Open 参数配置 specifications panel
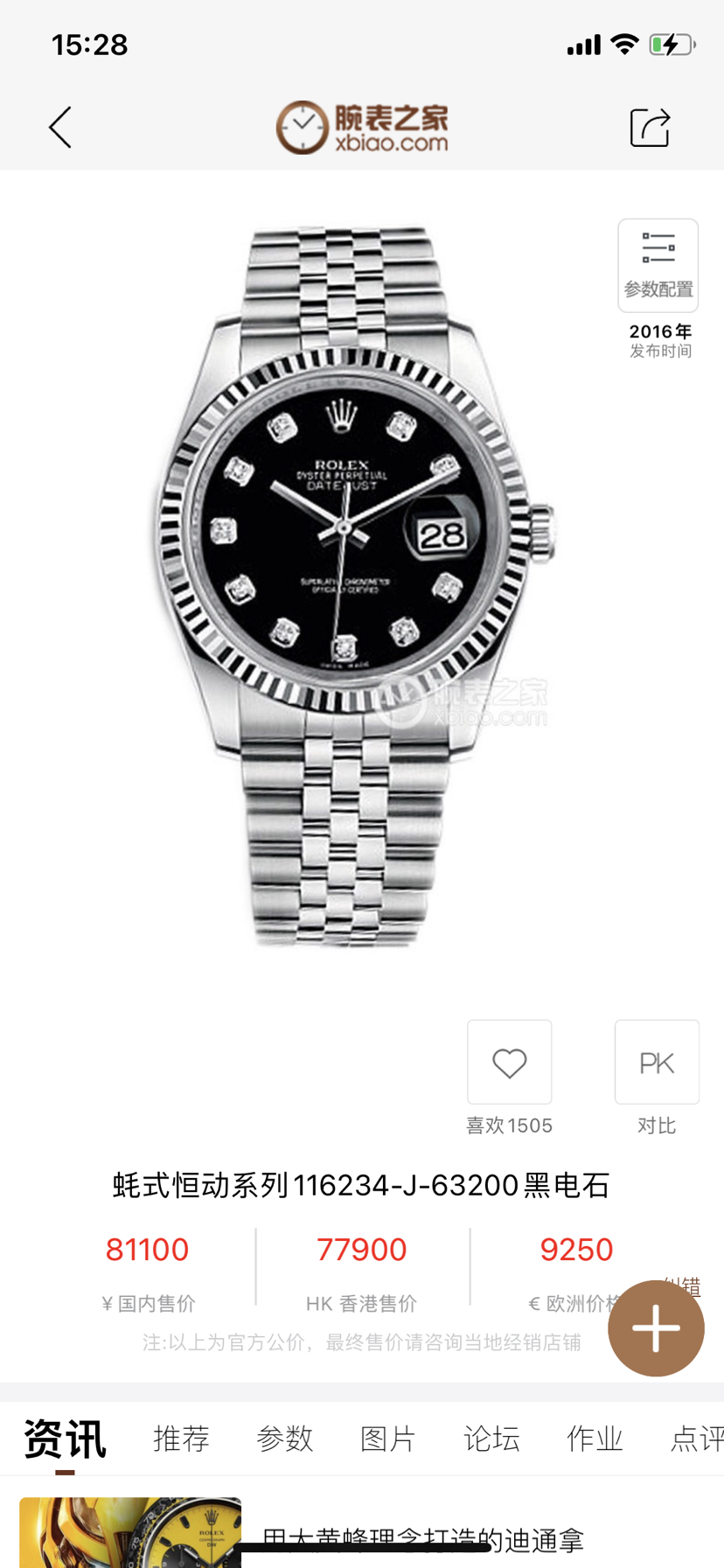The image size is (724, 1568). [658, 266]
